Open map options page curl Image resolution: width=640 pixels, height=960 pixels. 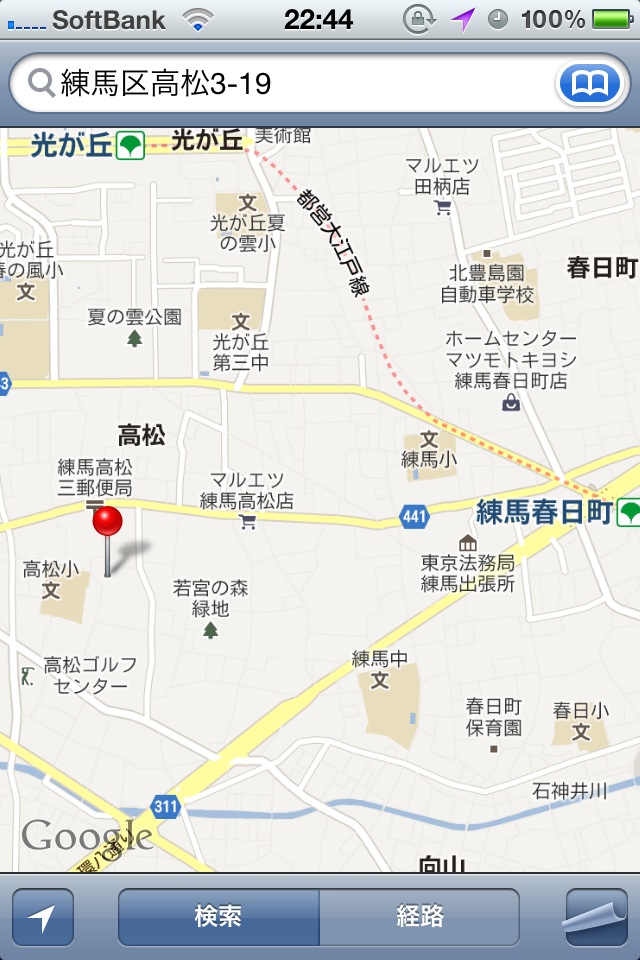point(596,917)
